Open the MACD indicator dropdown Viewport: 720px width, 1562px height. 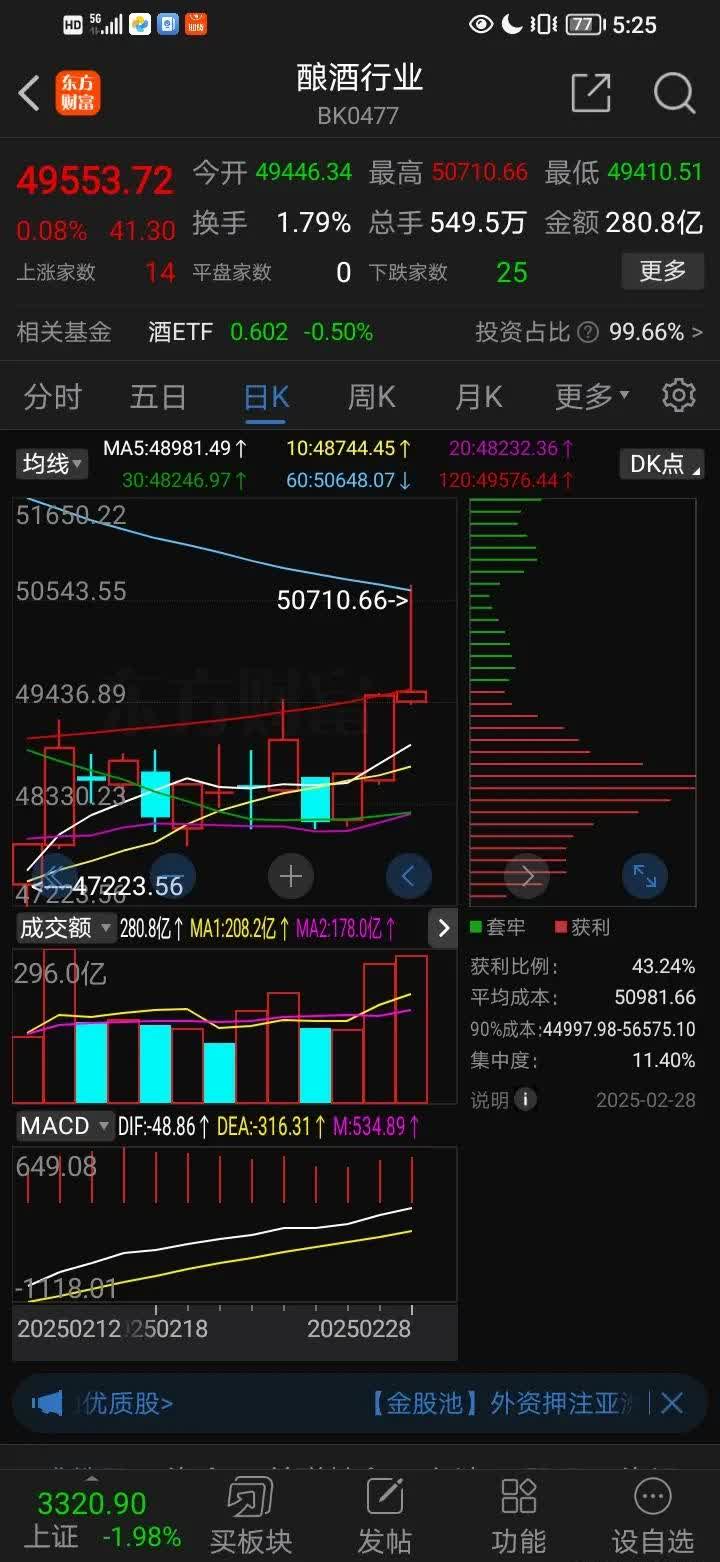[x=65, y=1126]
